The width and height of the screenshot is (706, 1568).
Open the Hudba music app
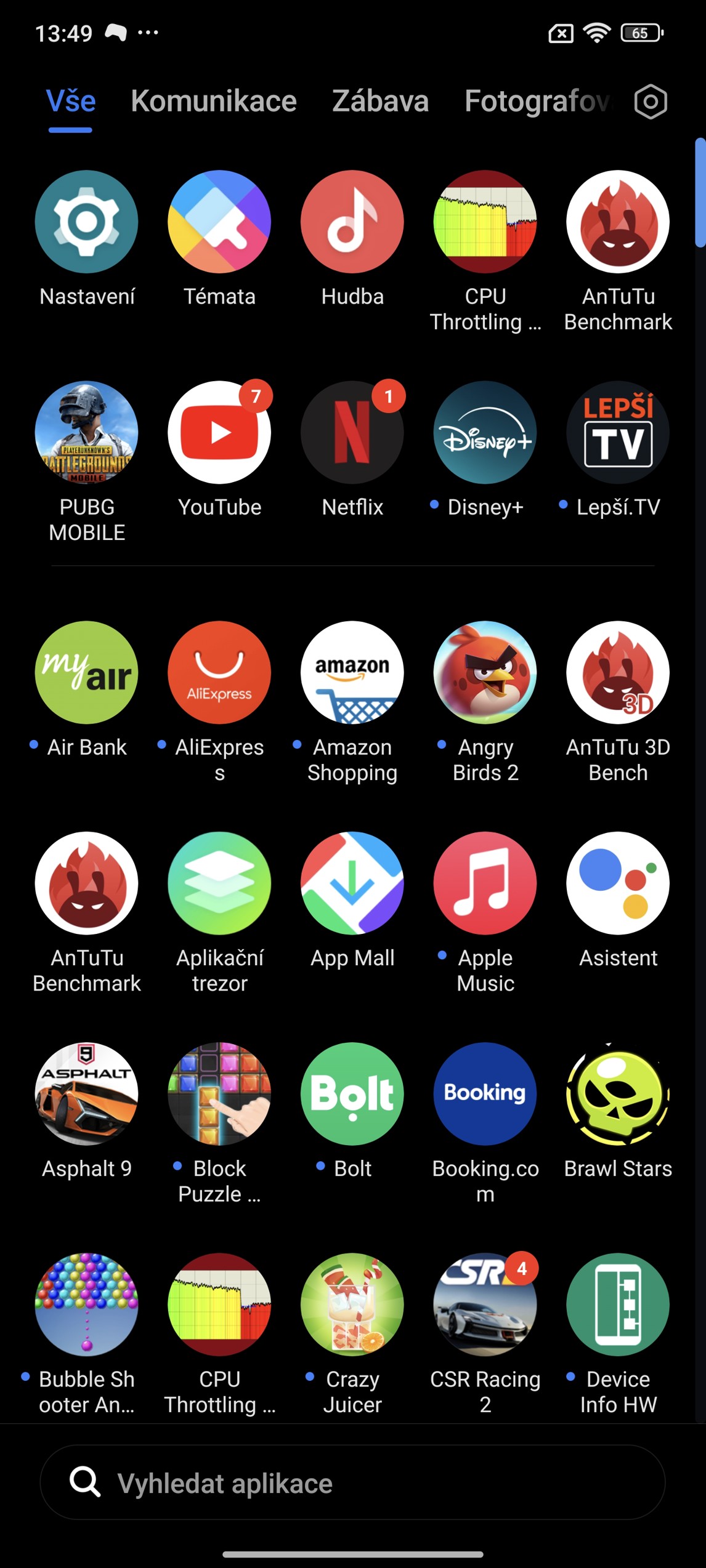(x=352, y=222)
